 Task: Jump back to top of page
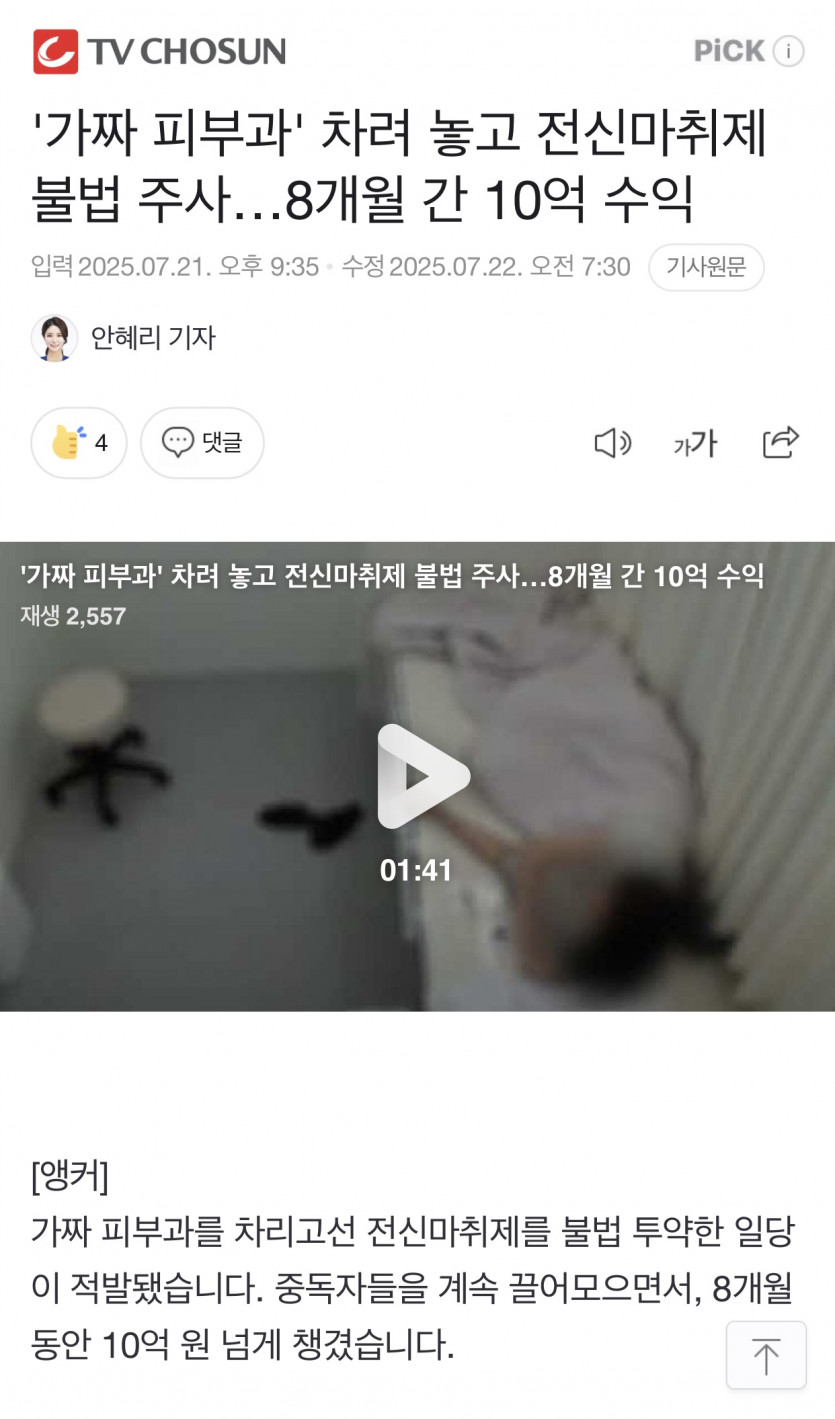click(x=766, y=1355)
